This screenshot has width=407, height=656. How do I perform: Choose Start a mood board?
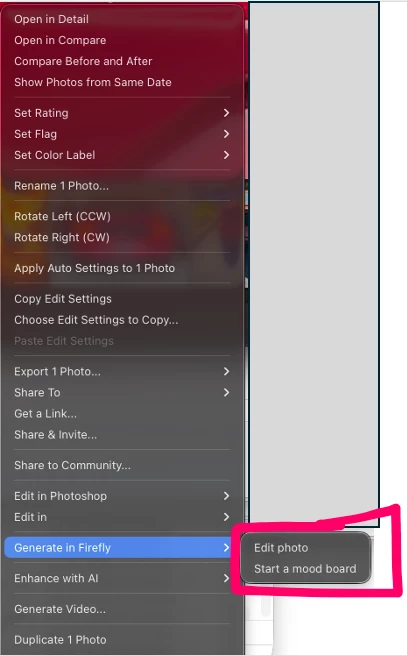coord(305,569)
